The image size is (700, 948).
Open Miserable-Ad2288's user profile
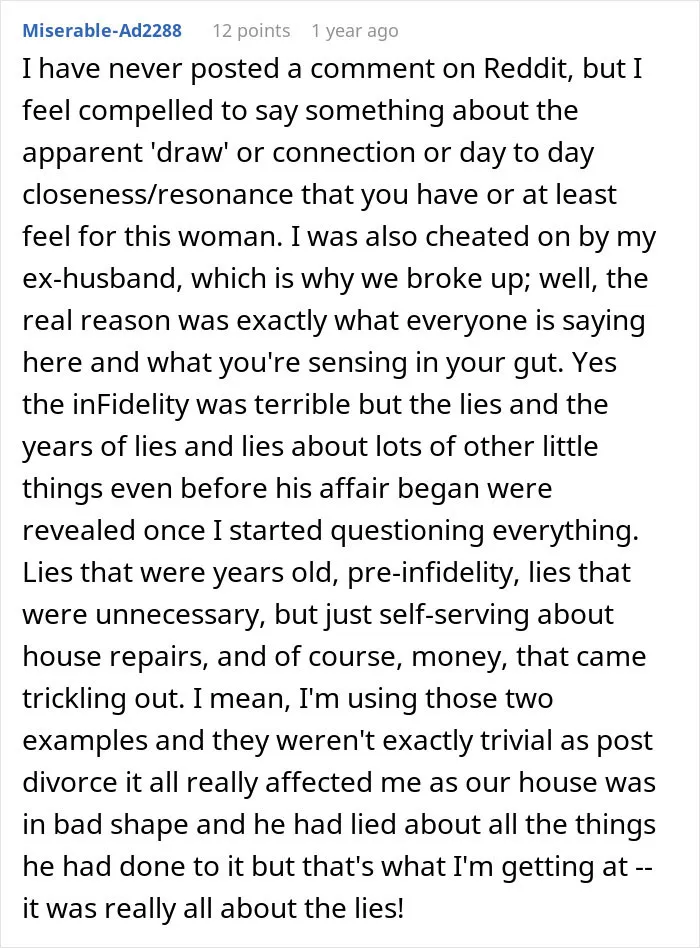(x=102, y=30)
